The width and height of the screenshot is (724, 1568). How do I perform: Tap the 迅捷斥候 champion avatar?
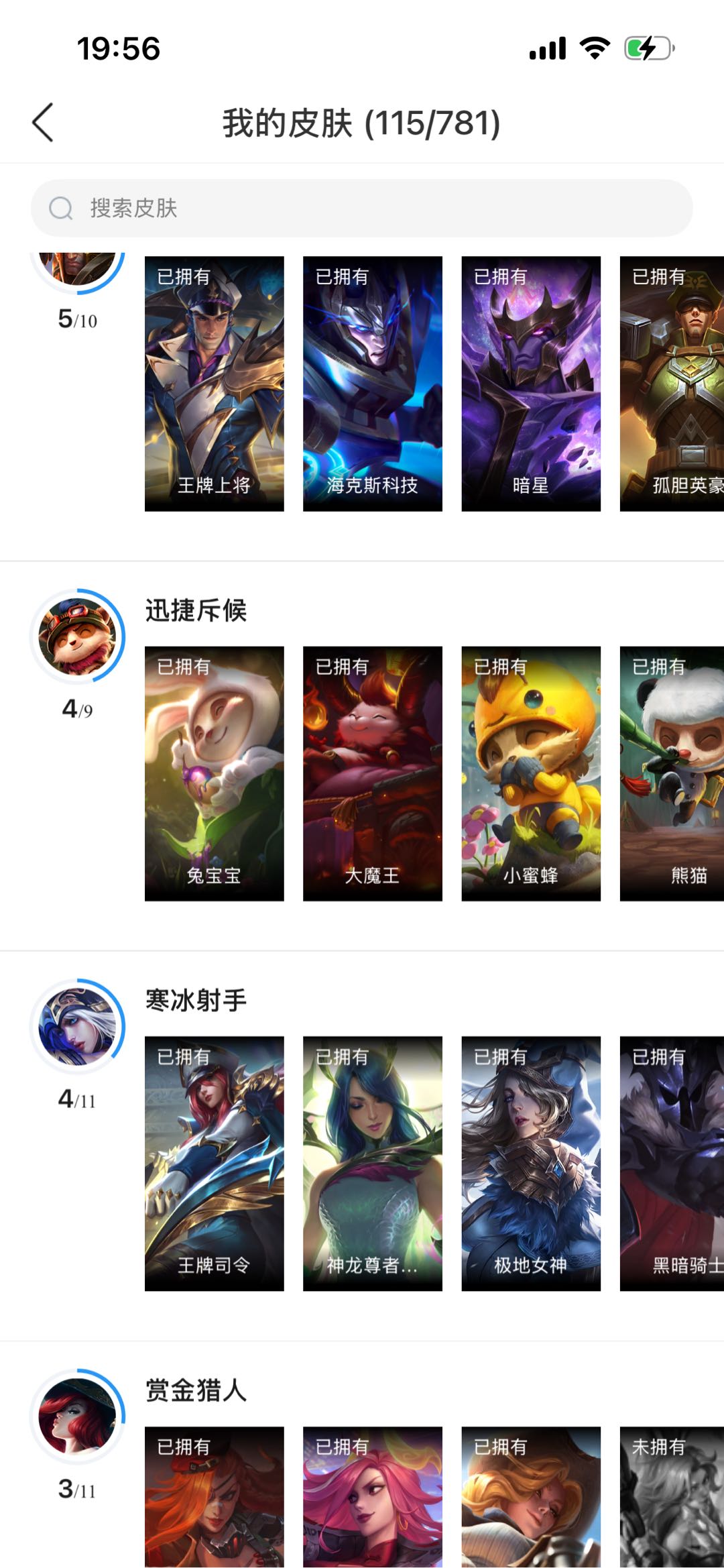[x=78, y=636]
